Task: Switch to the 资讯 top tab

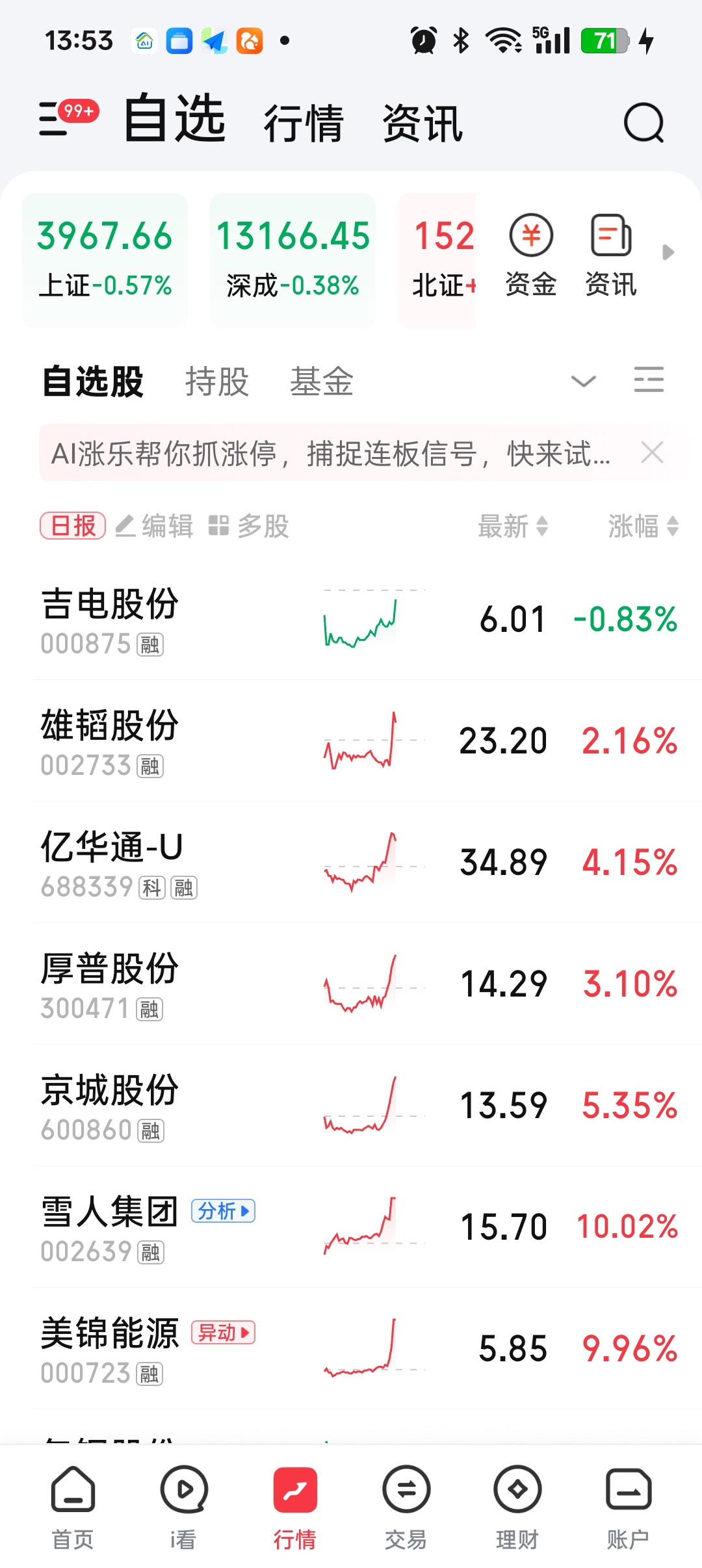Action: (x=422, y=123)
